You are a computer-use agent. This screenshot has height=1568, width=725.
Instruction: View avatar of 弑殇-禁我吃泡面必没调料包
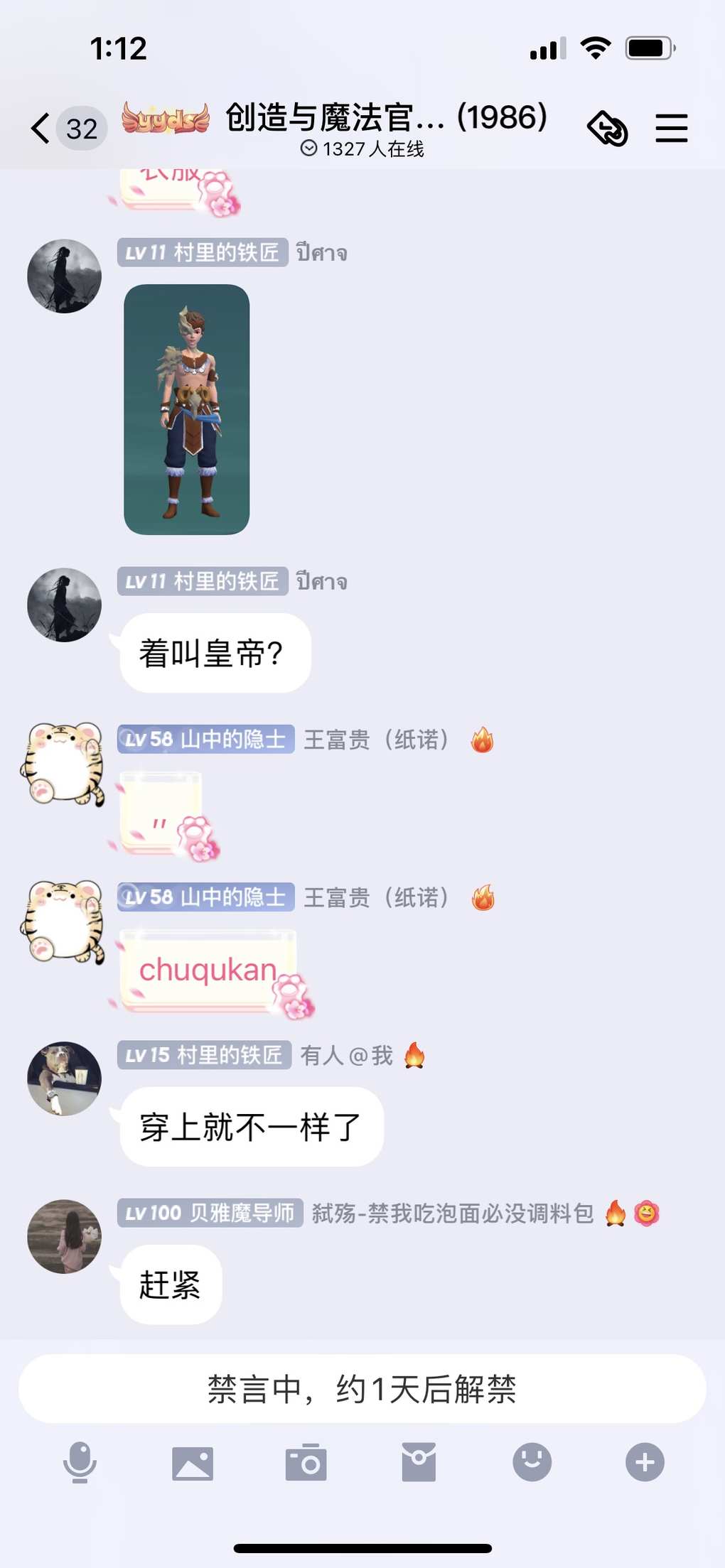[x=64, y=1236]
